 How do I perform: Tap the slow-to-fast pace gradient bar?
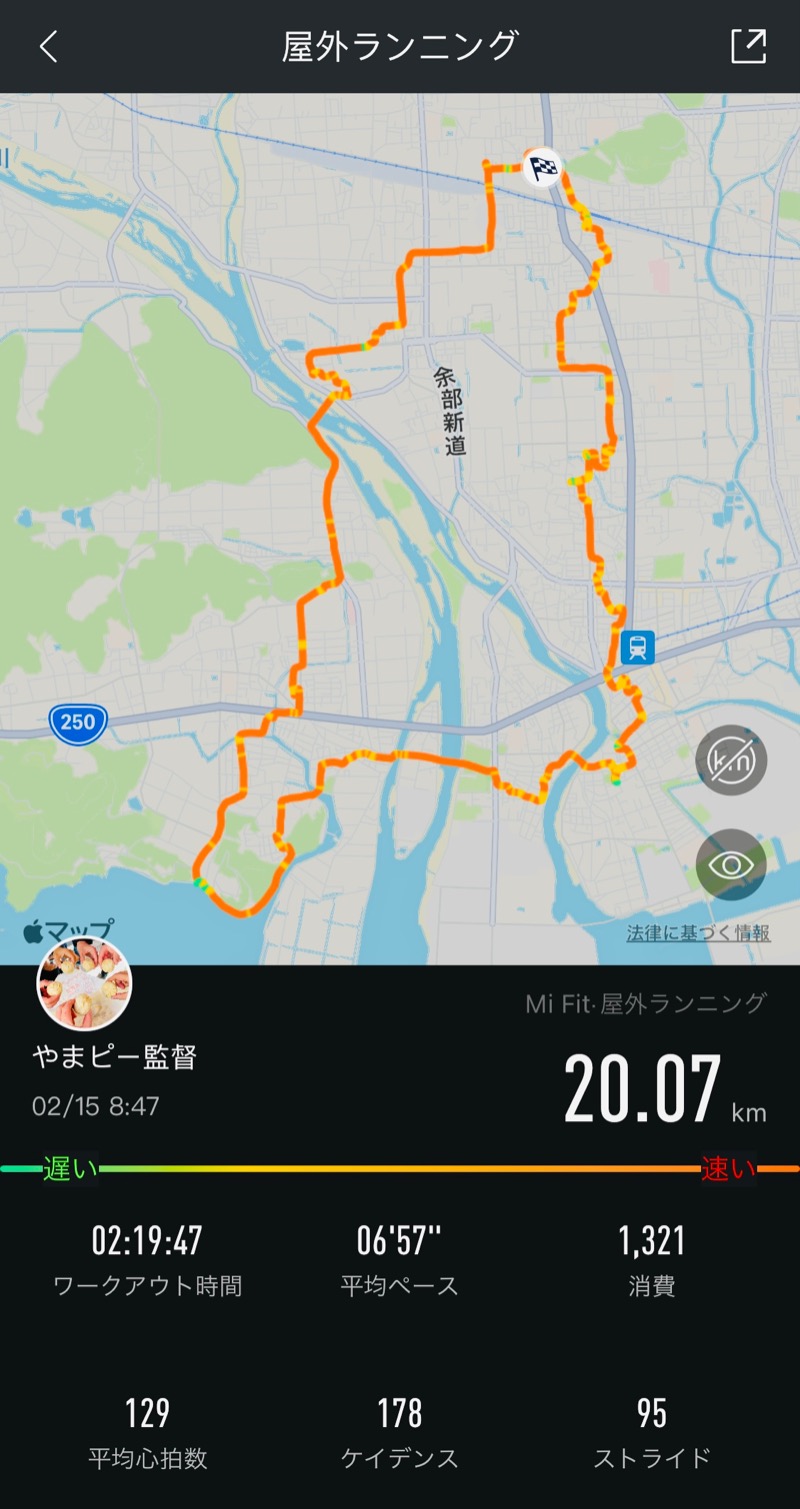(x=400, y=1166)
